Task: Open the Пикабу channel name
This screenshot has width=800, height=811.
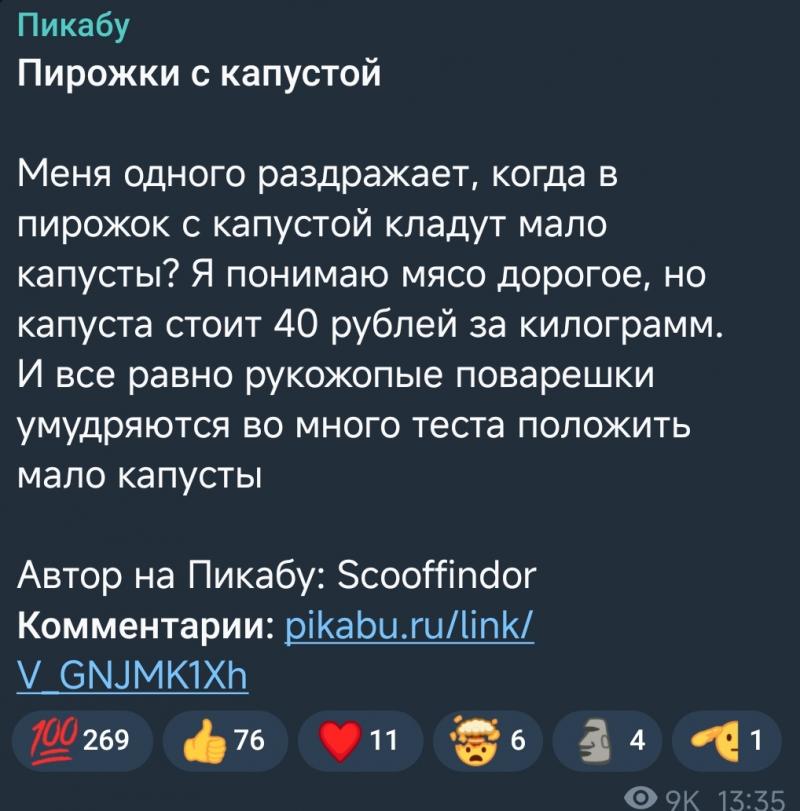Action: (x=74, y=26)
